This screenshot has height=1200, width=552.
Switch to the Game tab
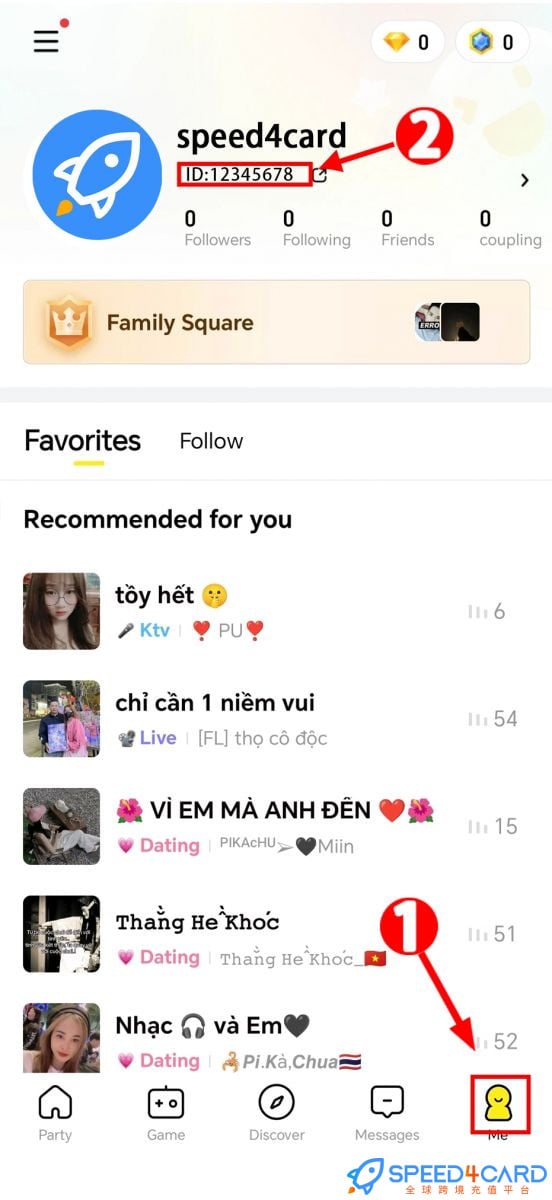[166, 1113]
